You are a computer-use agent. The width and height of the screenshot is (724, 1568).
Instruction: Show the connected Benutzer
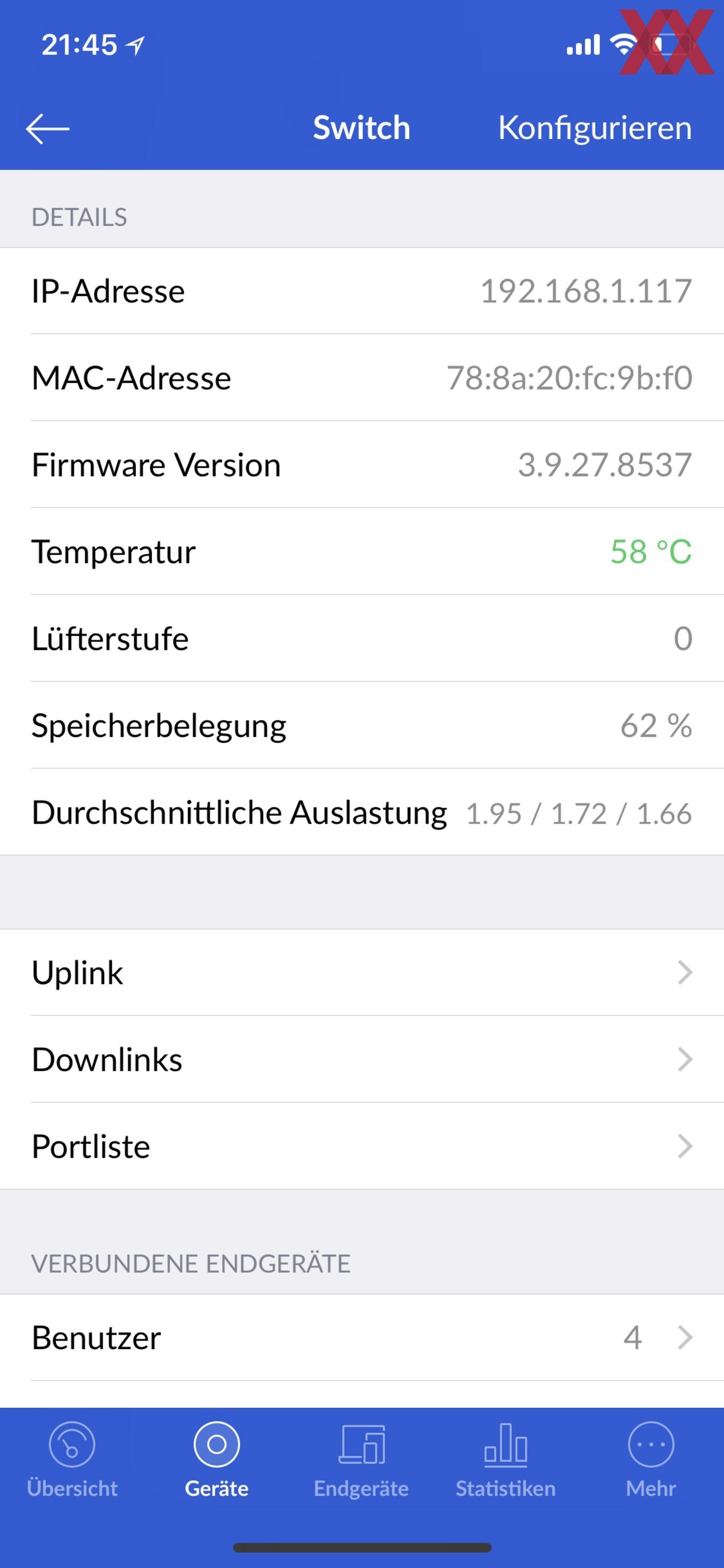362,1337
